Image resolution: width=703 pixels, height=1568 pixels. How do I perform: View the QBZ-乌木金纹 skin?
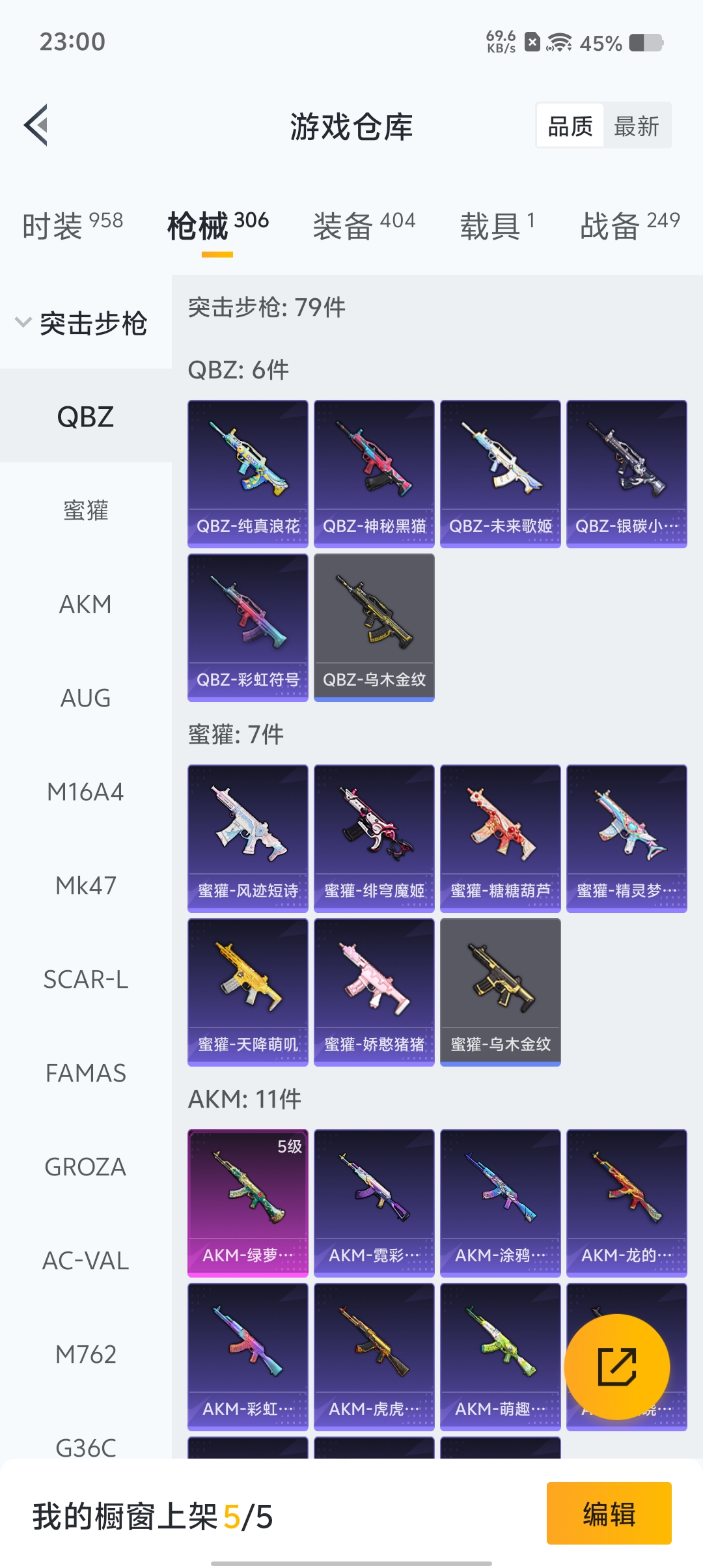point(374,628)
